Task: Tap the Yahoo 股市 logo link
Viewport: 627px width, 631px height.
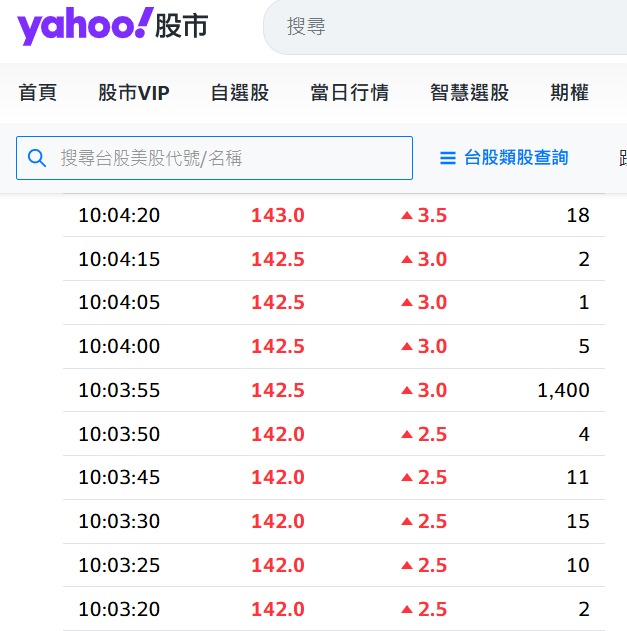Action: pos(112,27)
